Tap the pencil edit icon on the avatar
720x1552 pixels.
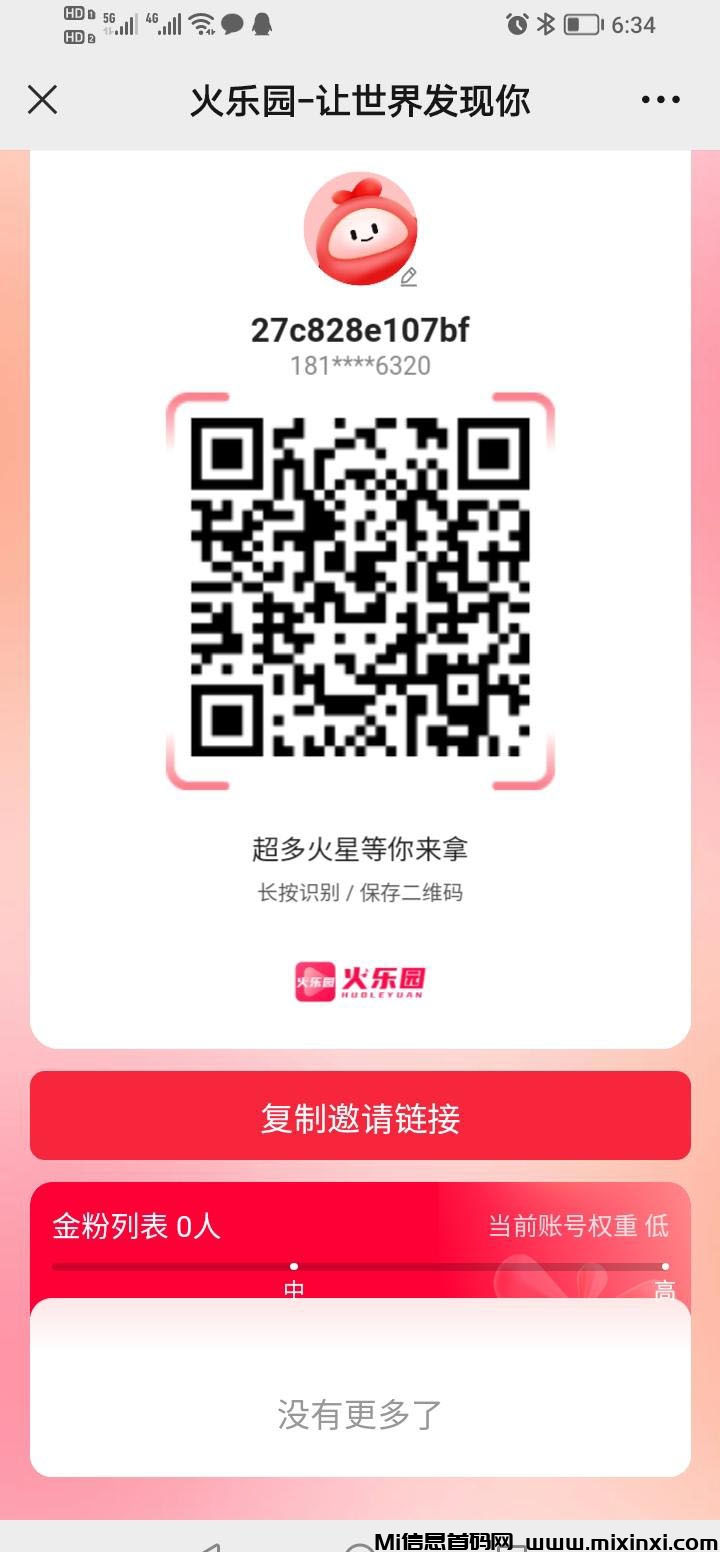click(x=408, y=277)
